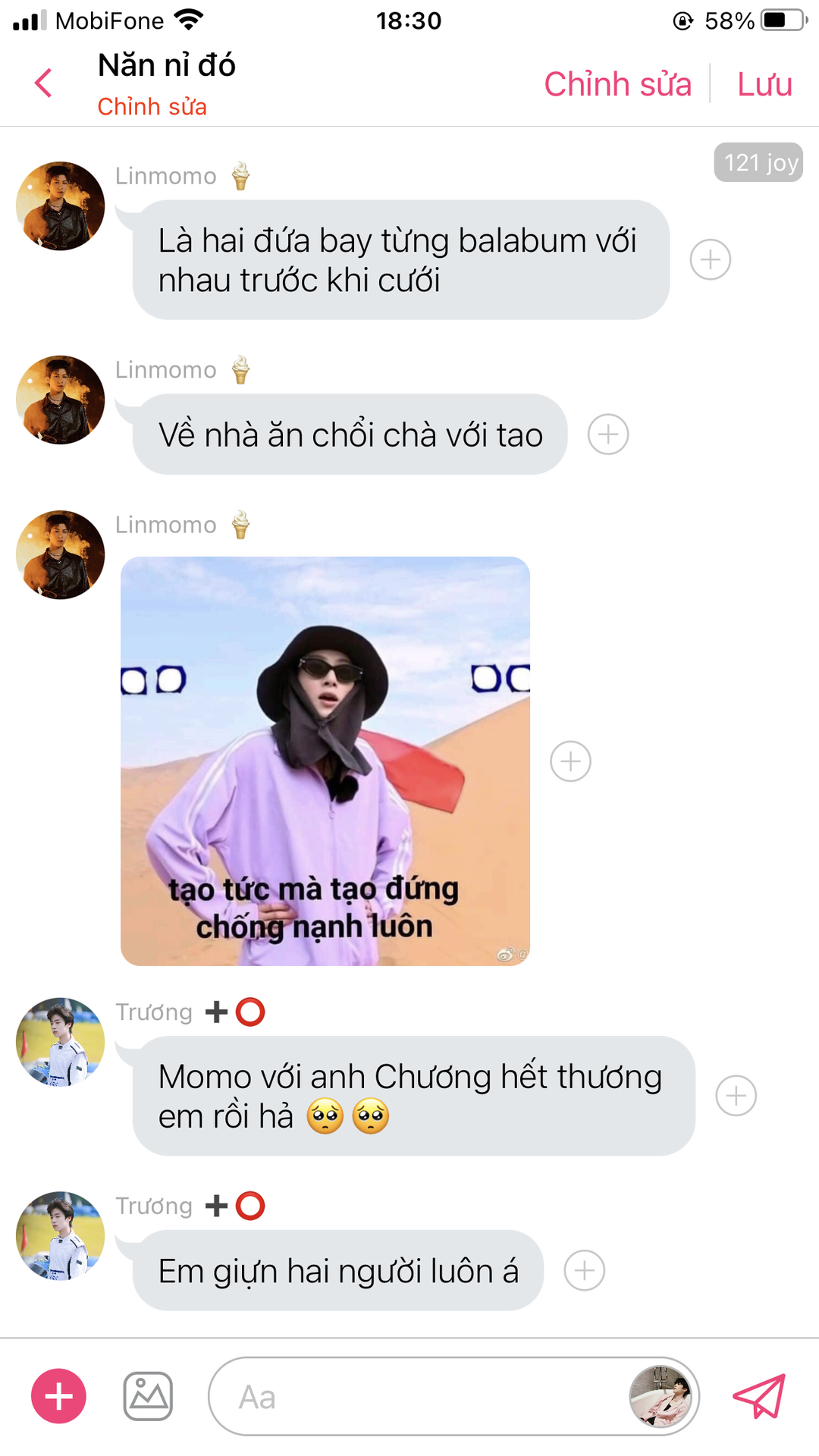
Task: Tap plus beside 'Về nhà ăn chổi chà' message
Action: pyautogui.click(x=607, y=435)
